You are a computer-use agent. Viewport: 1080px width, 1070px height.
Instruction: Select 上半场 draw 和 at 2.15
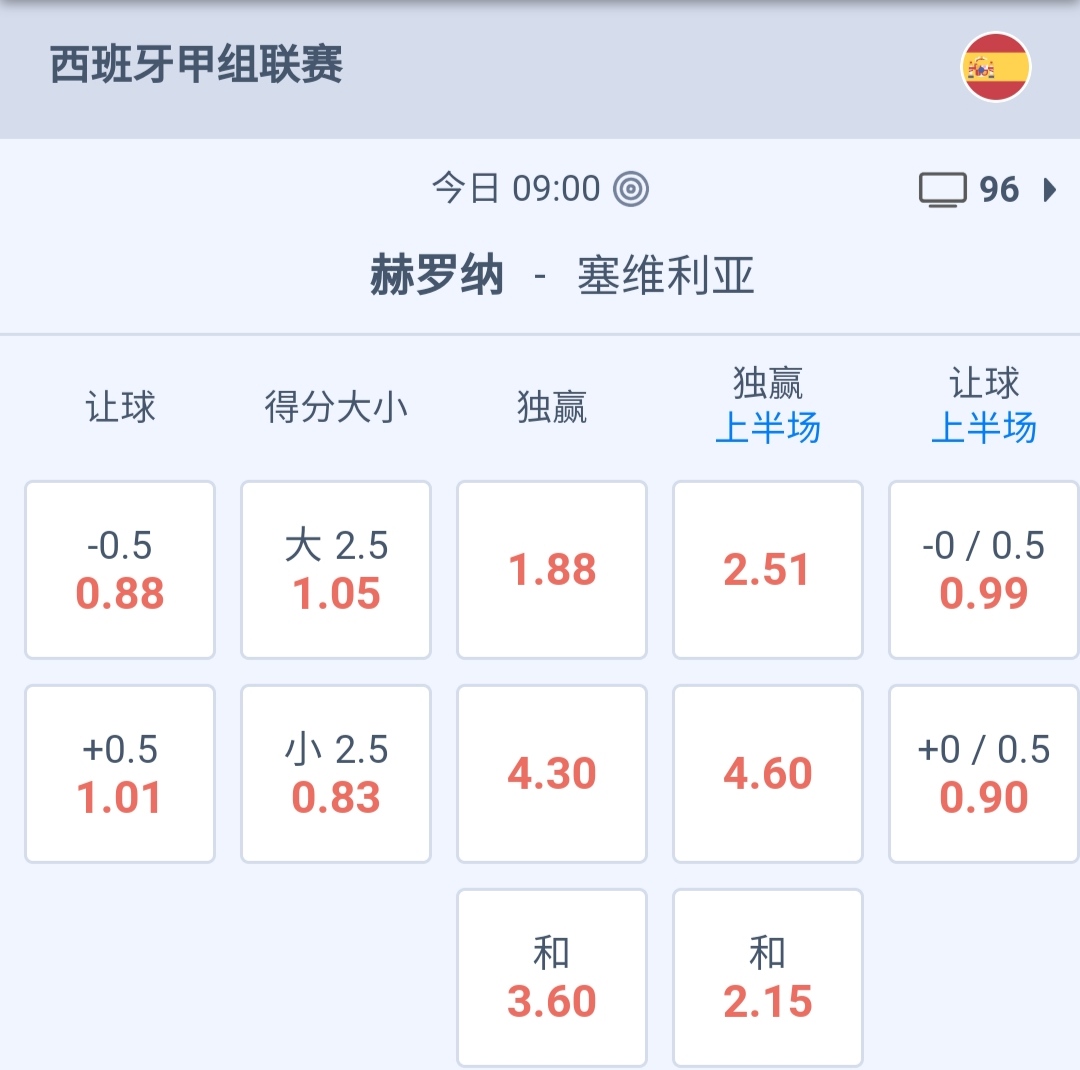coord(768,978)
